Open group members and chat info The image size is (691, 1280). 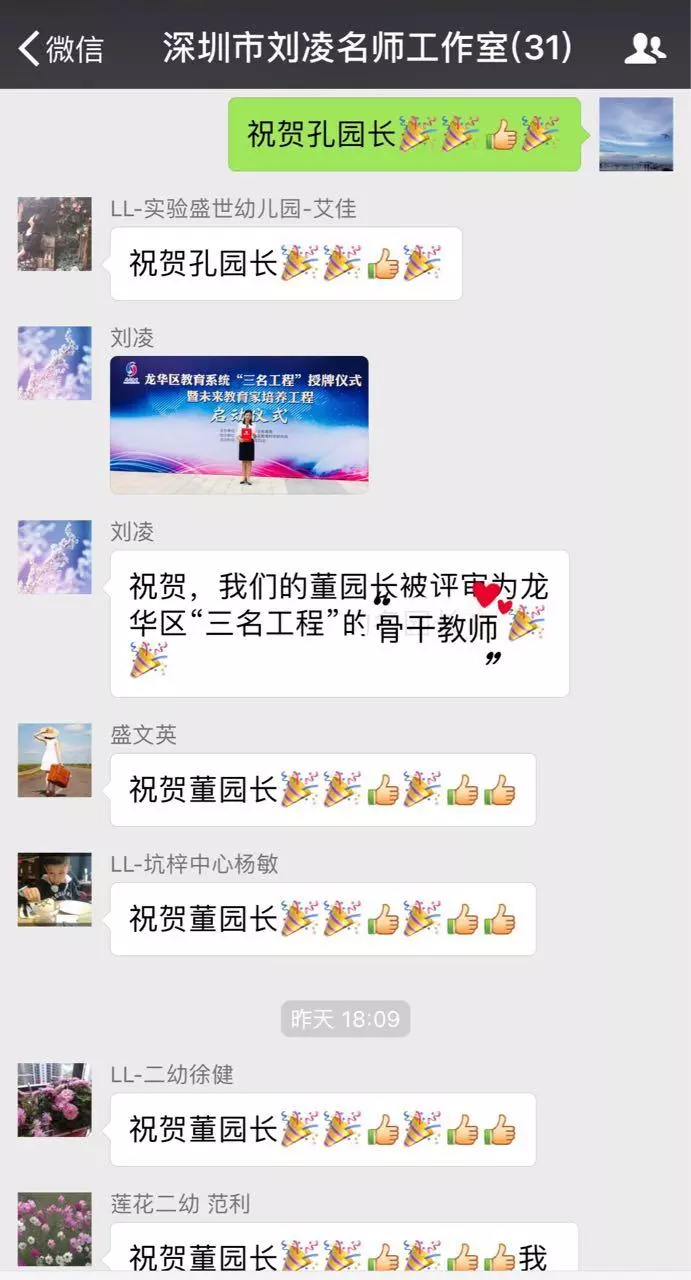pyautogui.click(x=645, y=47)
